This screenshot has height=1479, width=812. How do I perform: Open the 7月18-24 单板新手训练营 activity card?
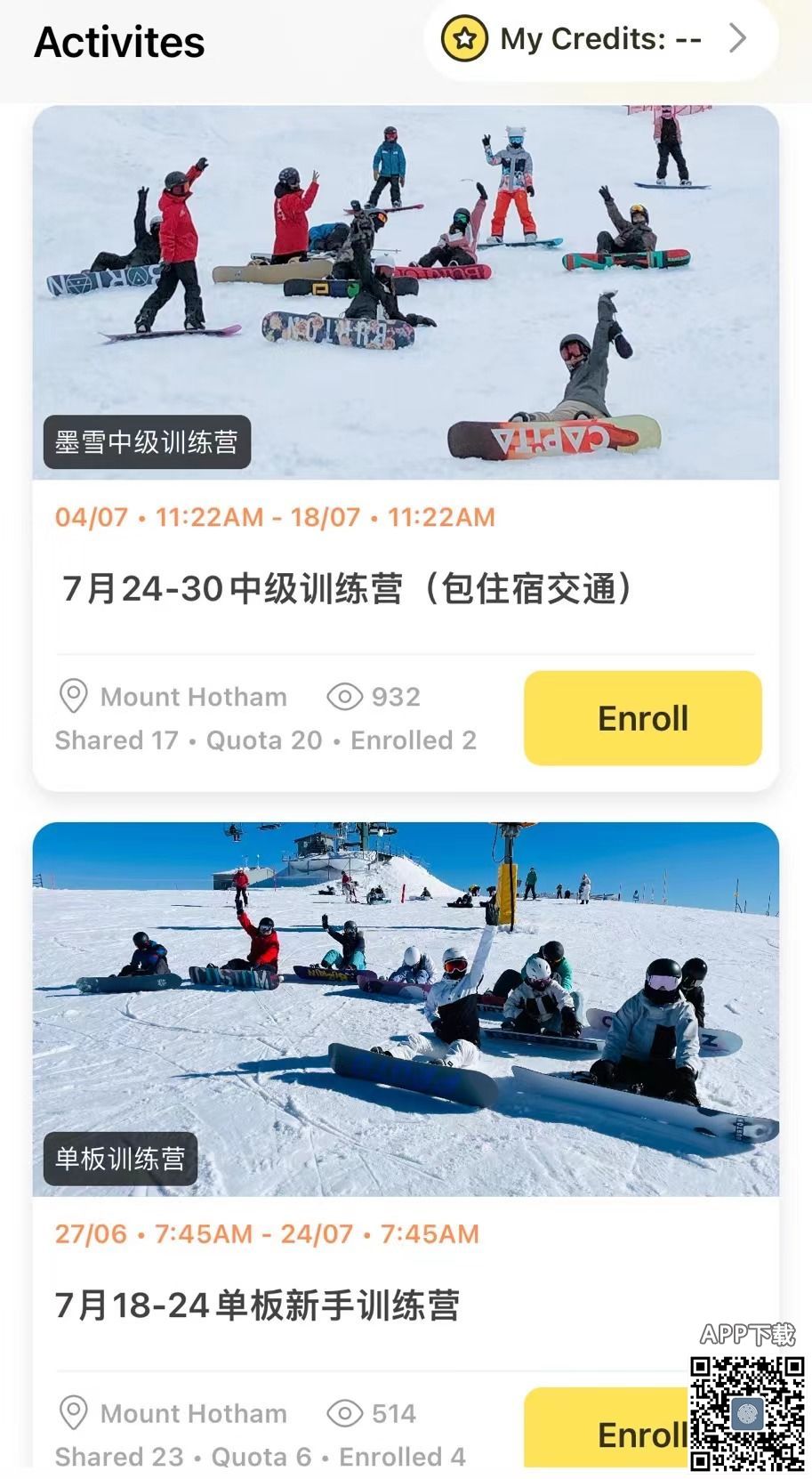coord(258,1305)
